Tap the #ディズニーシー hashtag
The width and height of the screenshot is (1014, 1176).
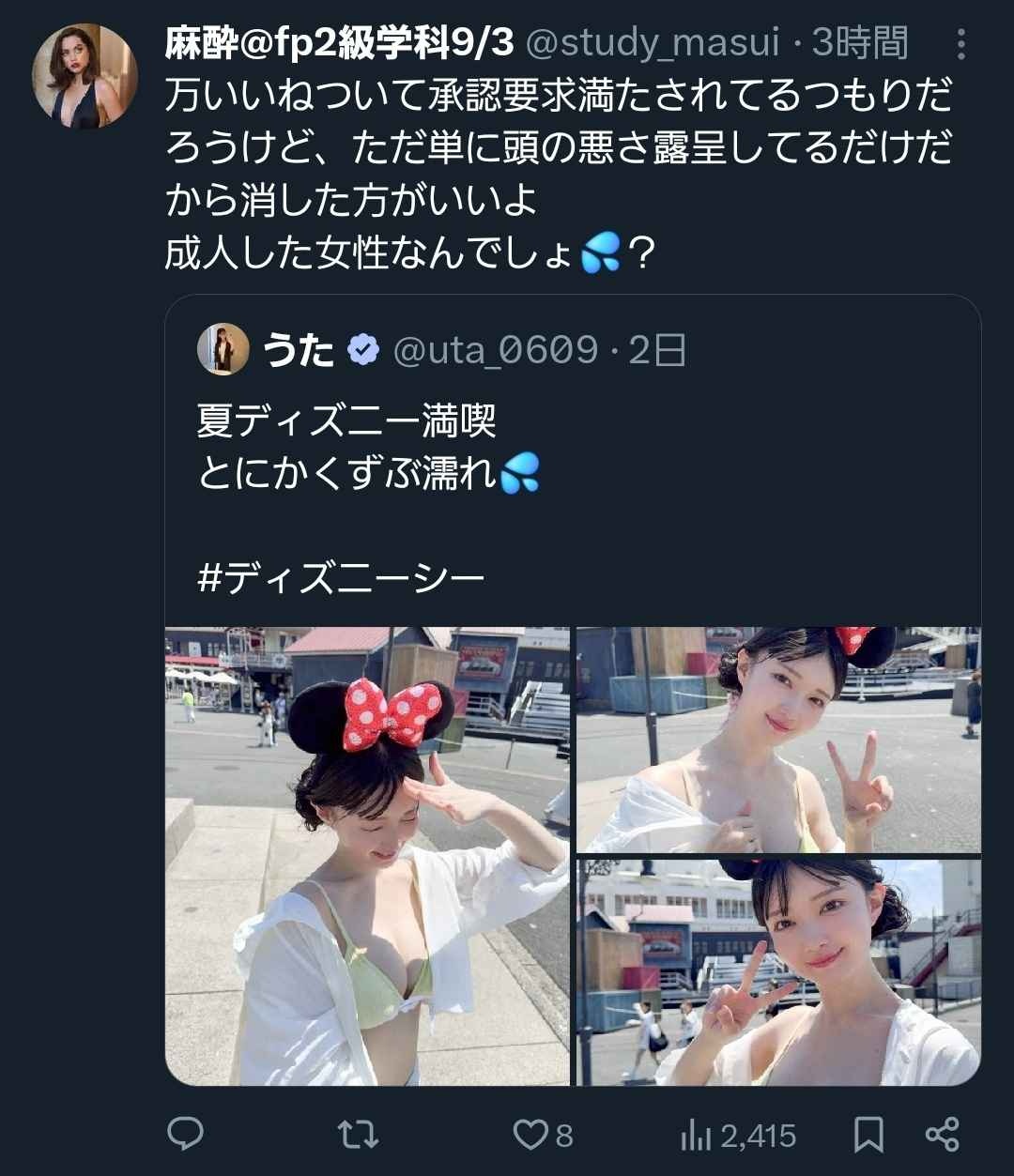pyautogui.click(x=341, y=576)
